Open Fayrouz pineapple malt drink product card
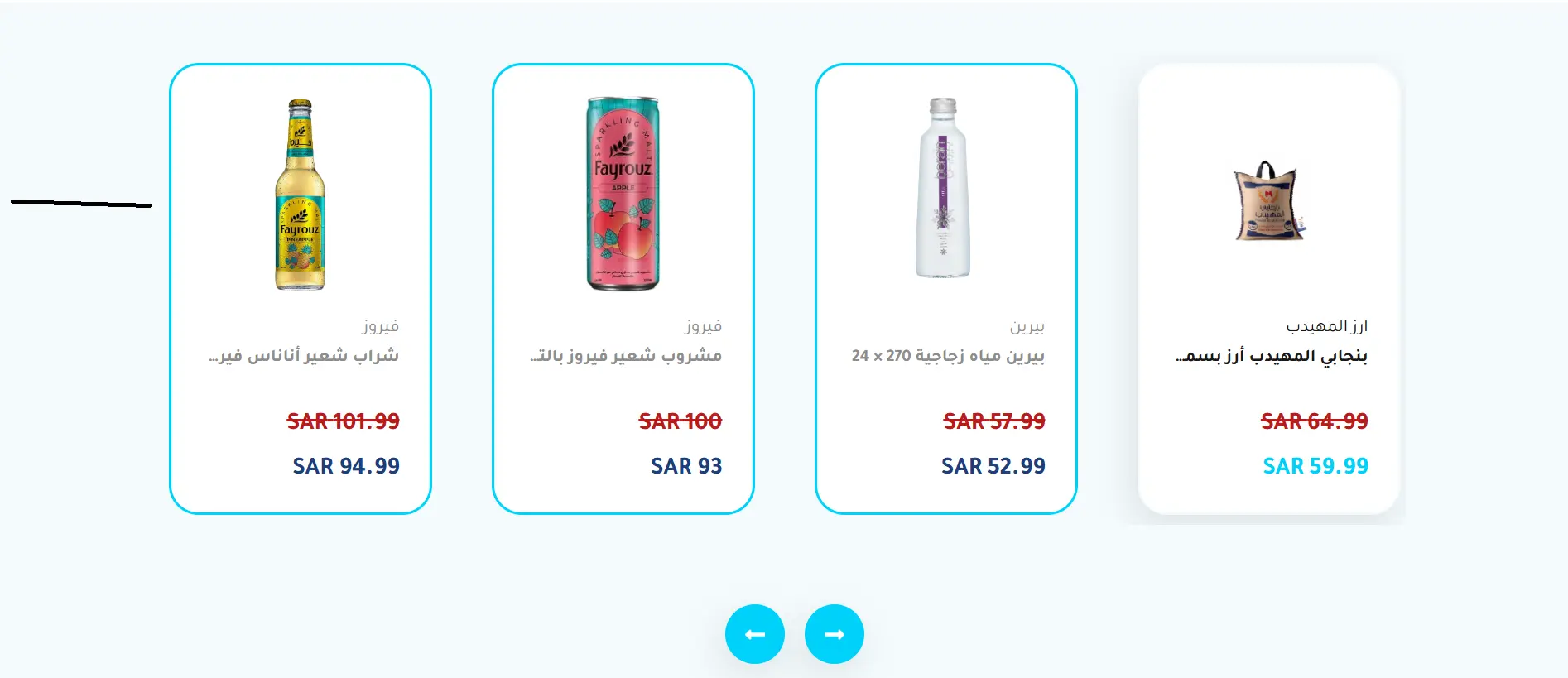 click(301, 288)
